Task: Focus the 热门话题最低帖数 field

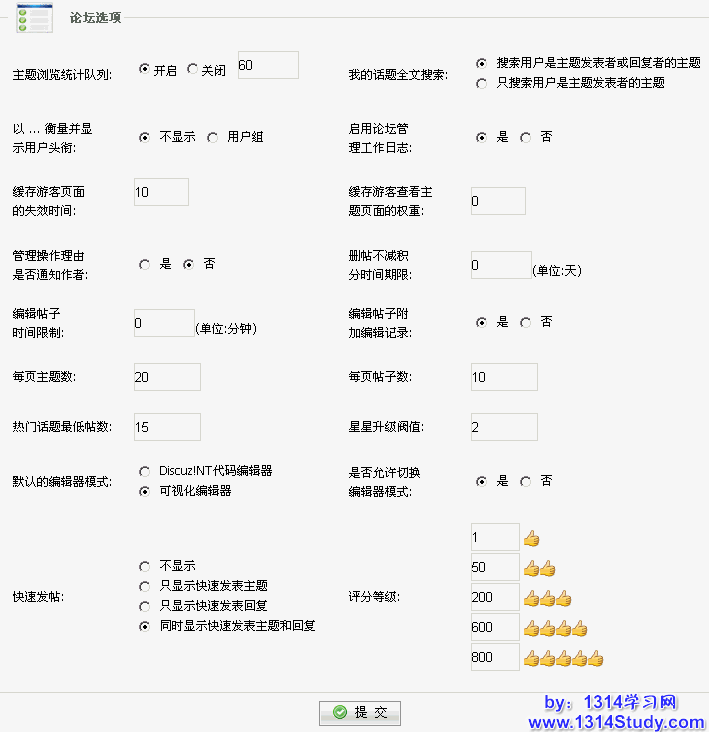Action: (x=167, y=427)
